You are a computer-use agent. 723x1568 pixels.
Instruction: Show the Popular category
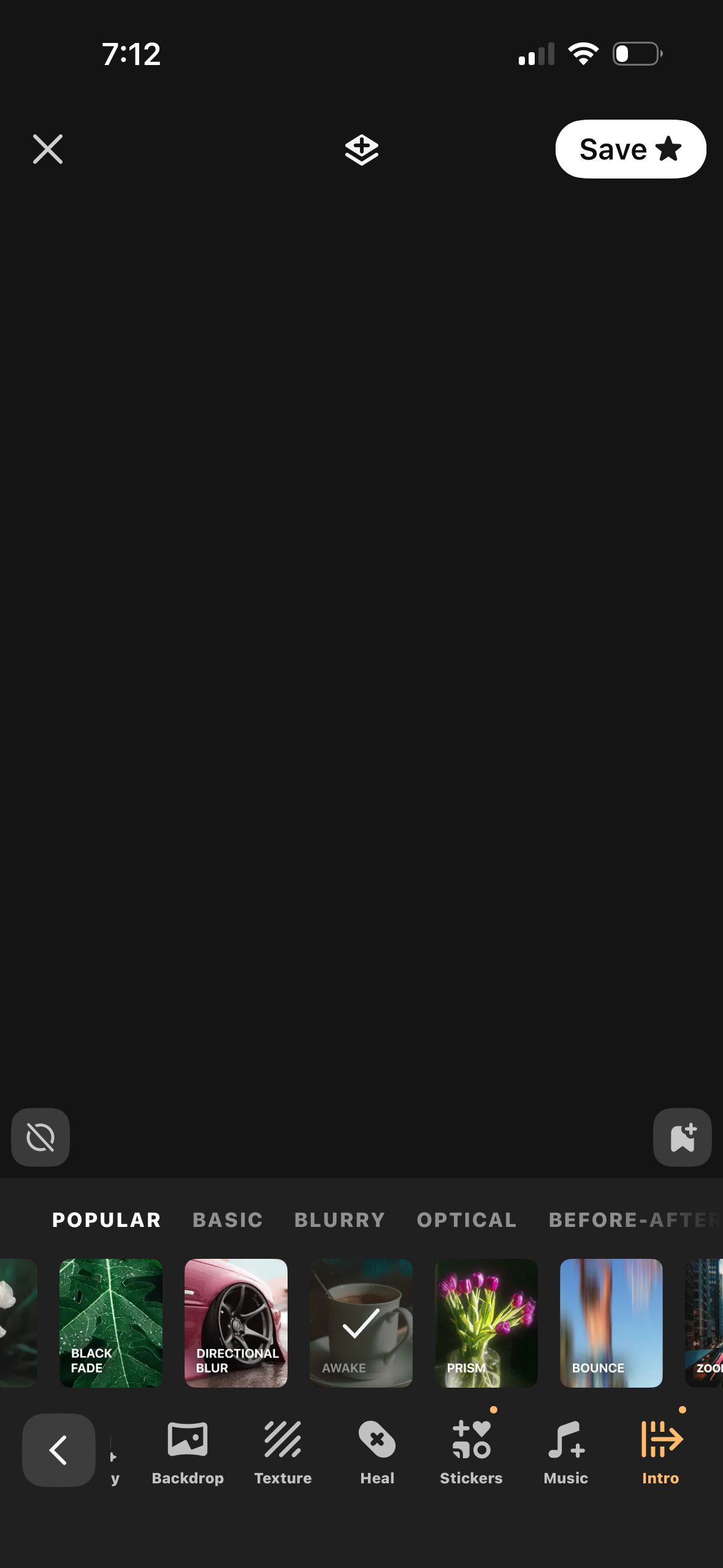(107, 1220)
